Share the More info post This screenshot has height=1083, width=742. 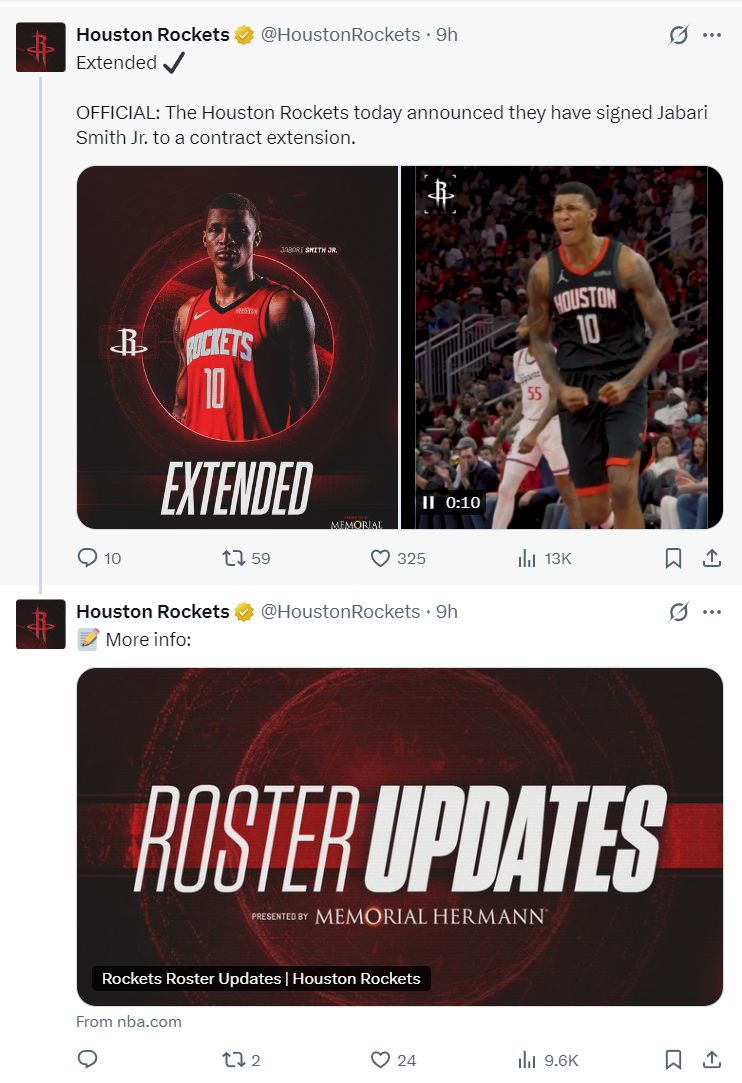pyautogui.click(x=712, y=1059)
